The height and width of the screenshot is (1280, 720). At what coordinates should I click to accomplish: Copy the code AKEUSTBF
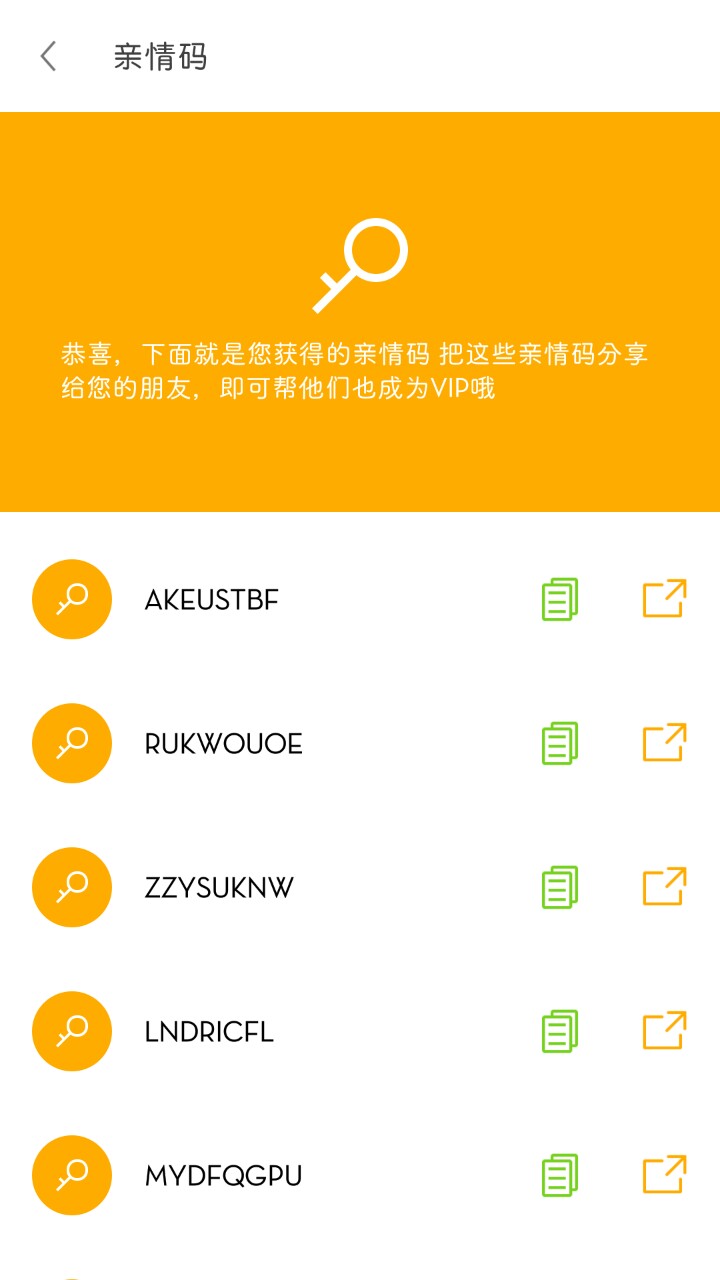[x=560, y=599]
